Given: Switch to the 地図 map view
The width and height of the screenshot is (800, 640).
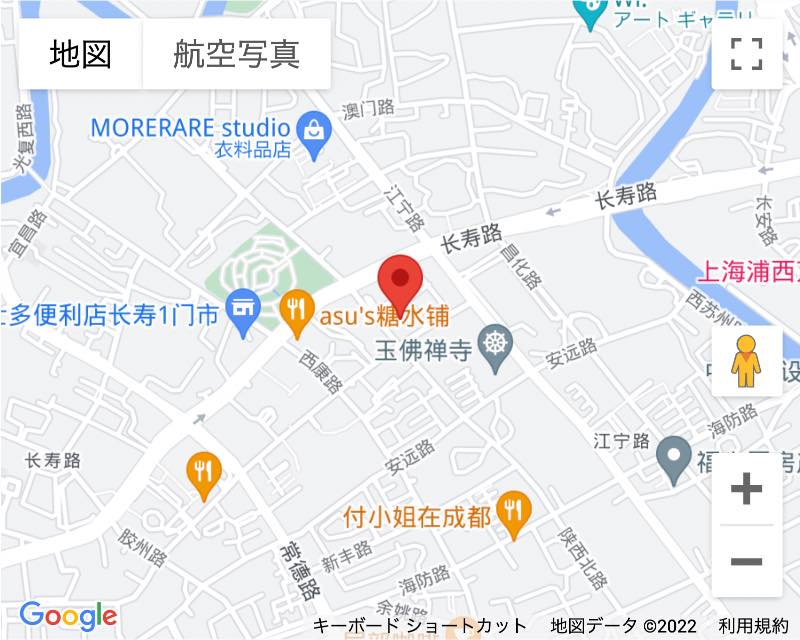Looking at the screenshot, I should pos(81,54).
